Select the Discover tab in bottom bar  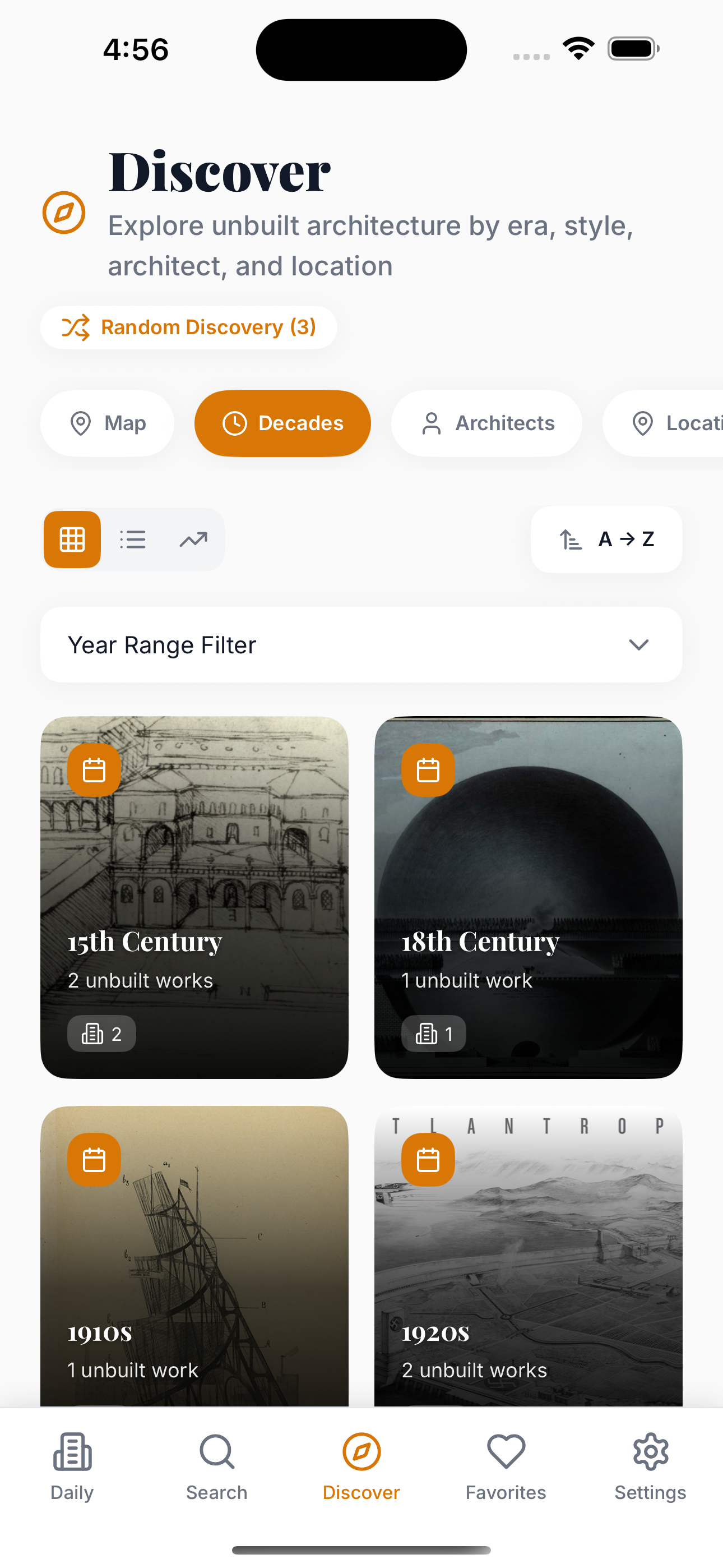[361, 1466]
